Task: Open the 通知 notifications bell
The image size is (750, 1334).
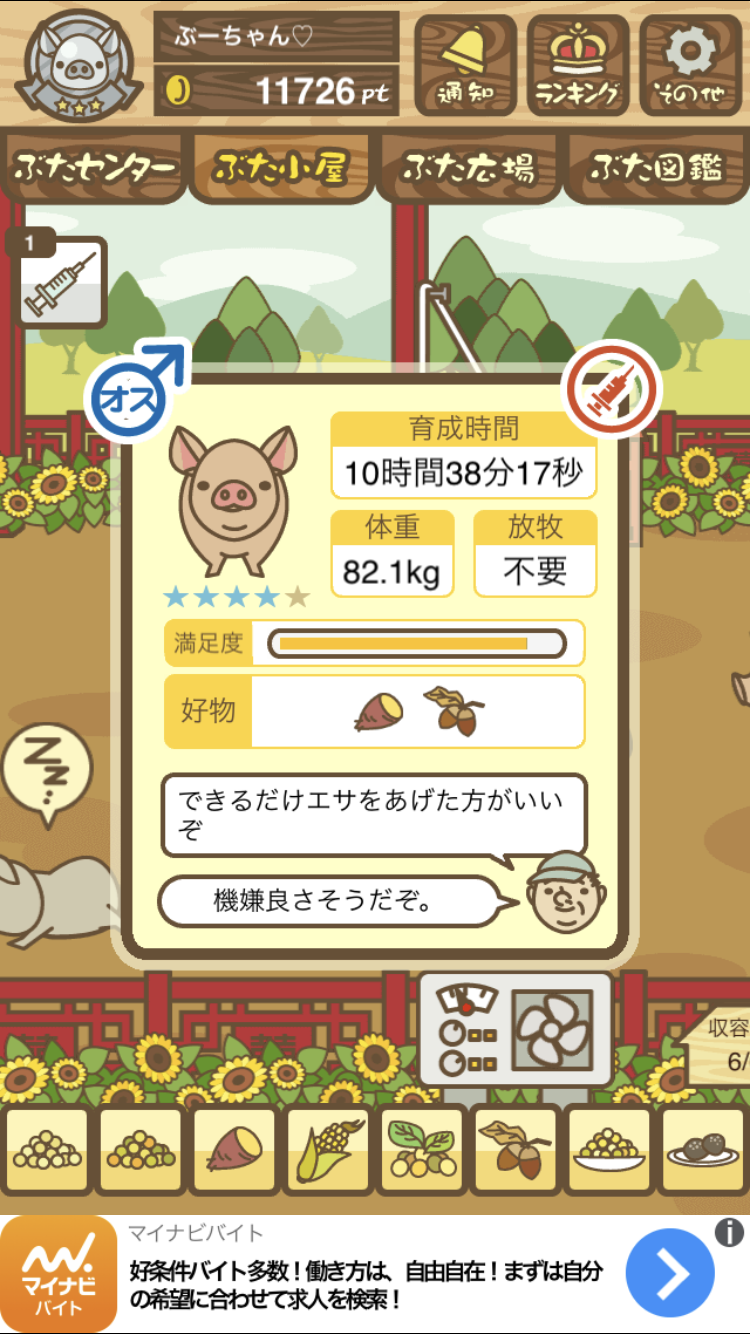Action: 465,66
